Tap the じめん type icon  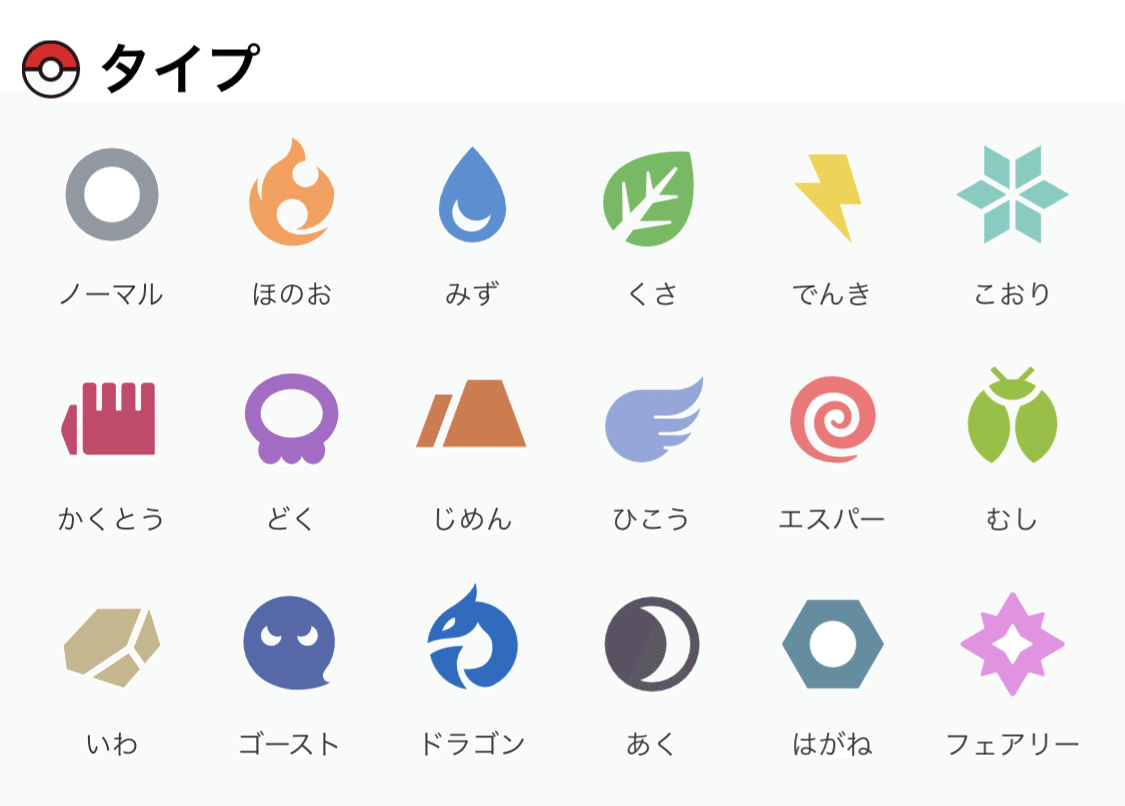coord(472,414)
